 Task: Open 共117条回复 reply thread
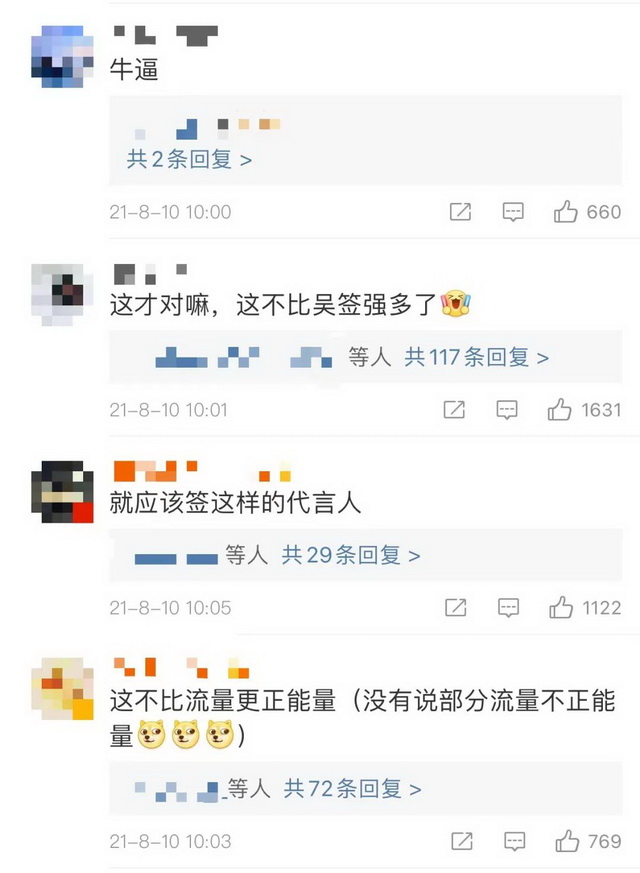click(476, 357)
